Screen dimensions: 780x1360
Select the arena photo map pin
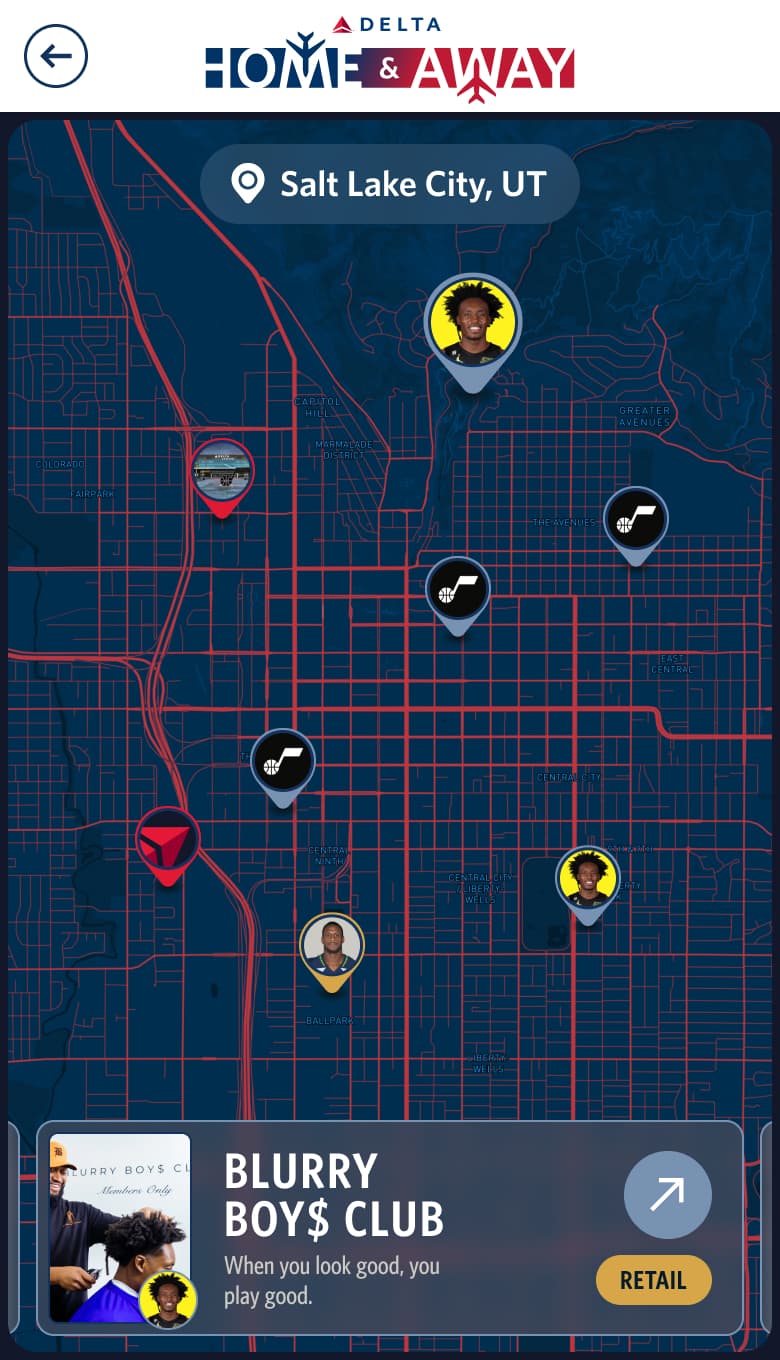pos(223,472)
